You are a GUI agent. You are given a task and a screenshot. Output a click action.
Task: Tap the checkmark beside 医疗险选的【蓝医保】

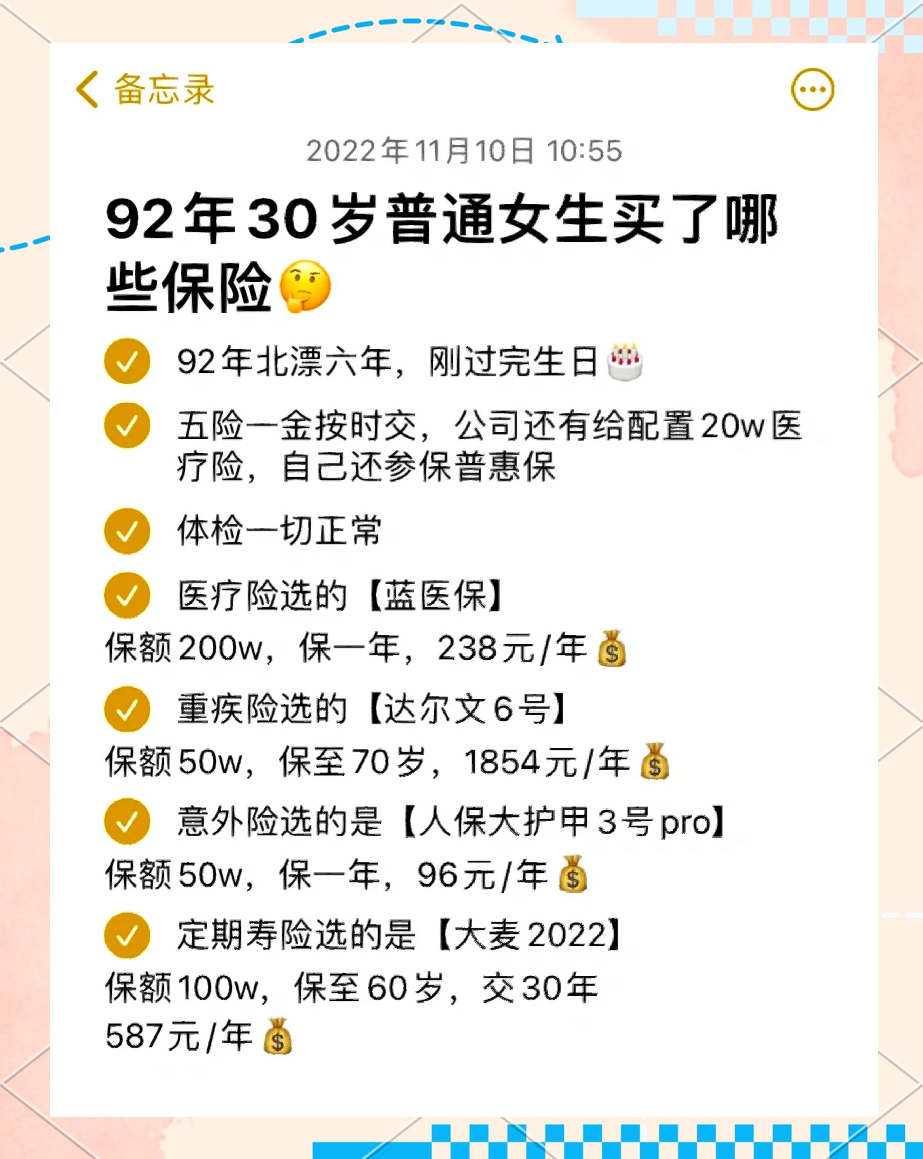click(x=126, y=594)
